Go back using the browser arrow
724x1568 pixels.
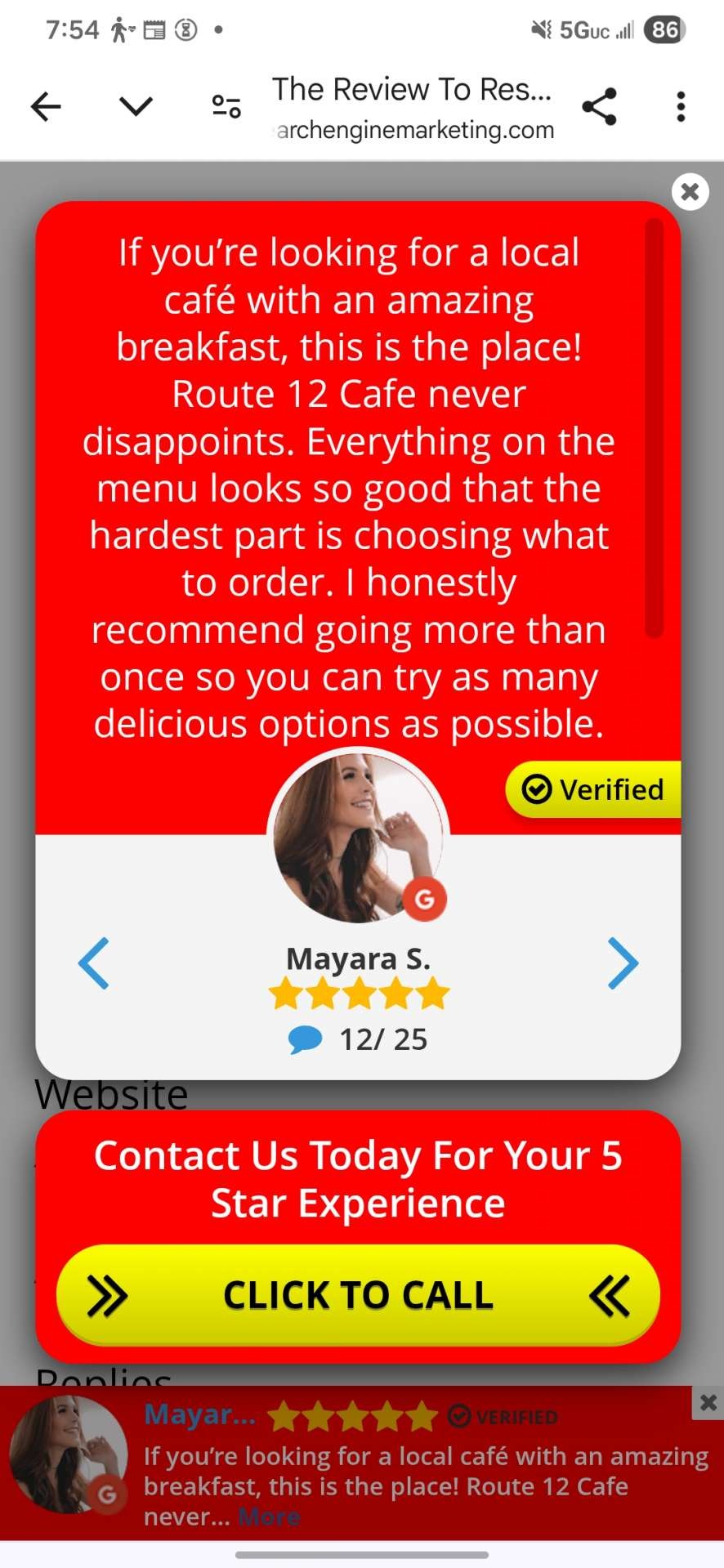[x=46, y=107]
